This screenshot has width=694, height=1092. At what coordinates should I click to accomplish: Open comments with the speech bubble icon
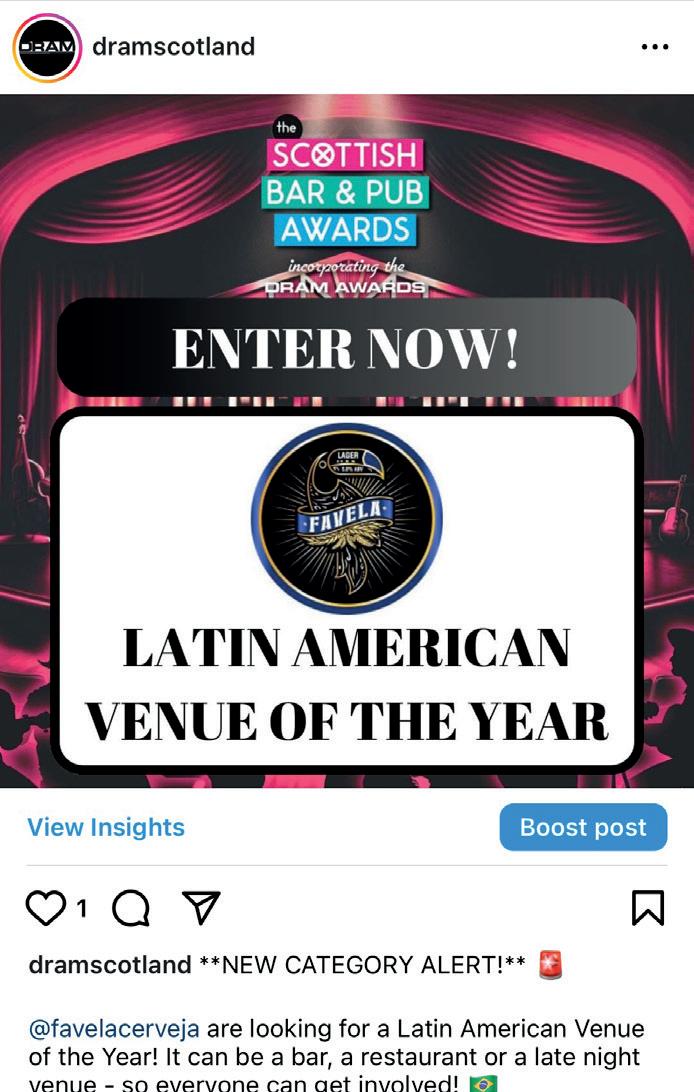(x=130, y=908)
